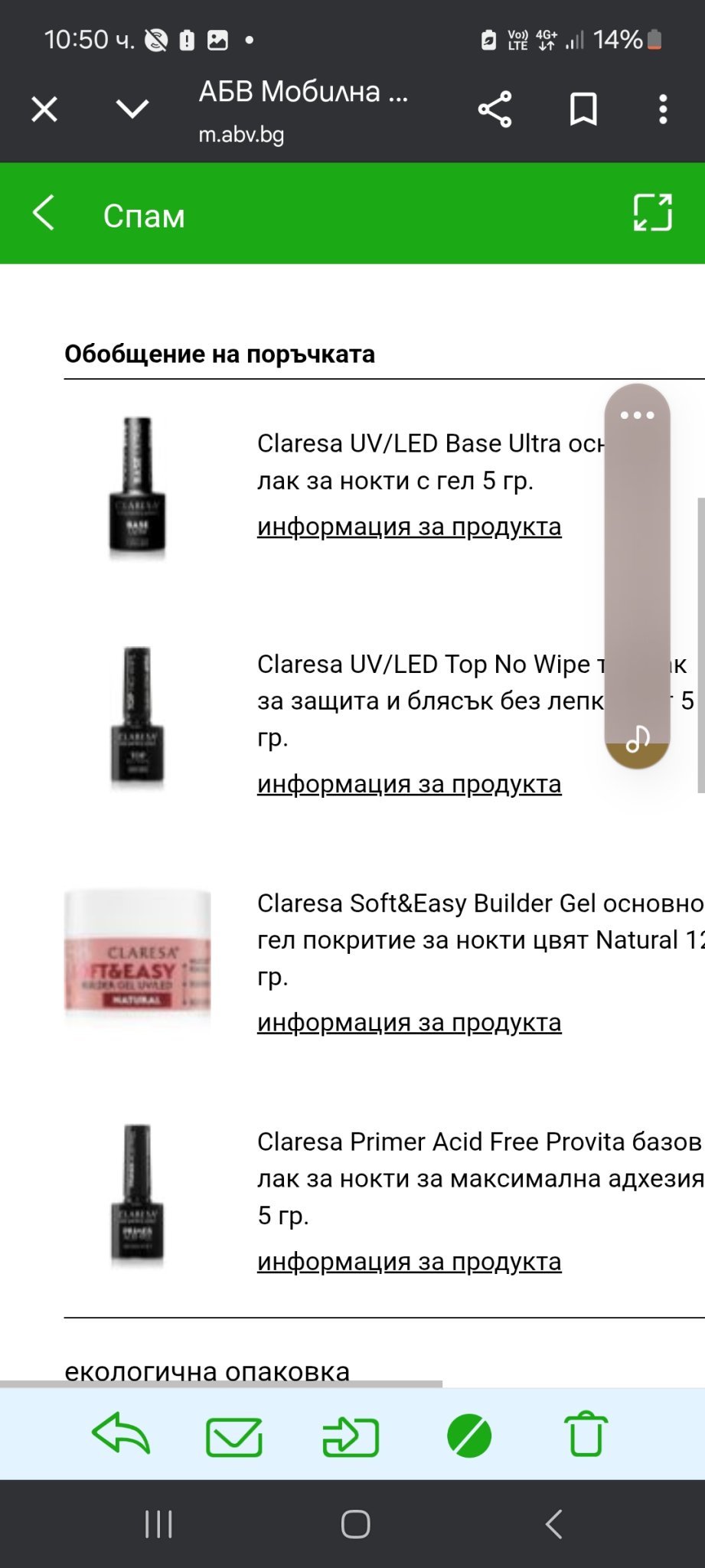The image size is (705, 1568).
Task: Tap the music note on floating widget
Action: 637,740
